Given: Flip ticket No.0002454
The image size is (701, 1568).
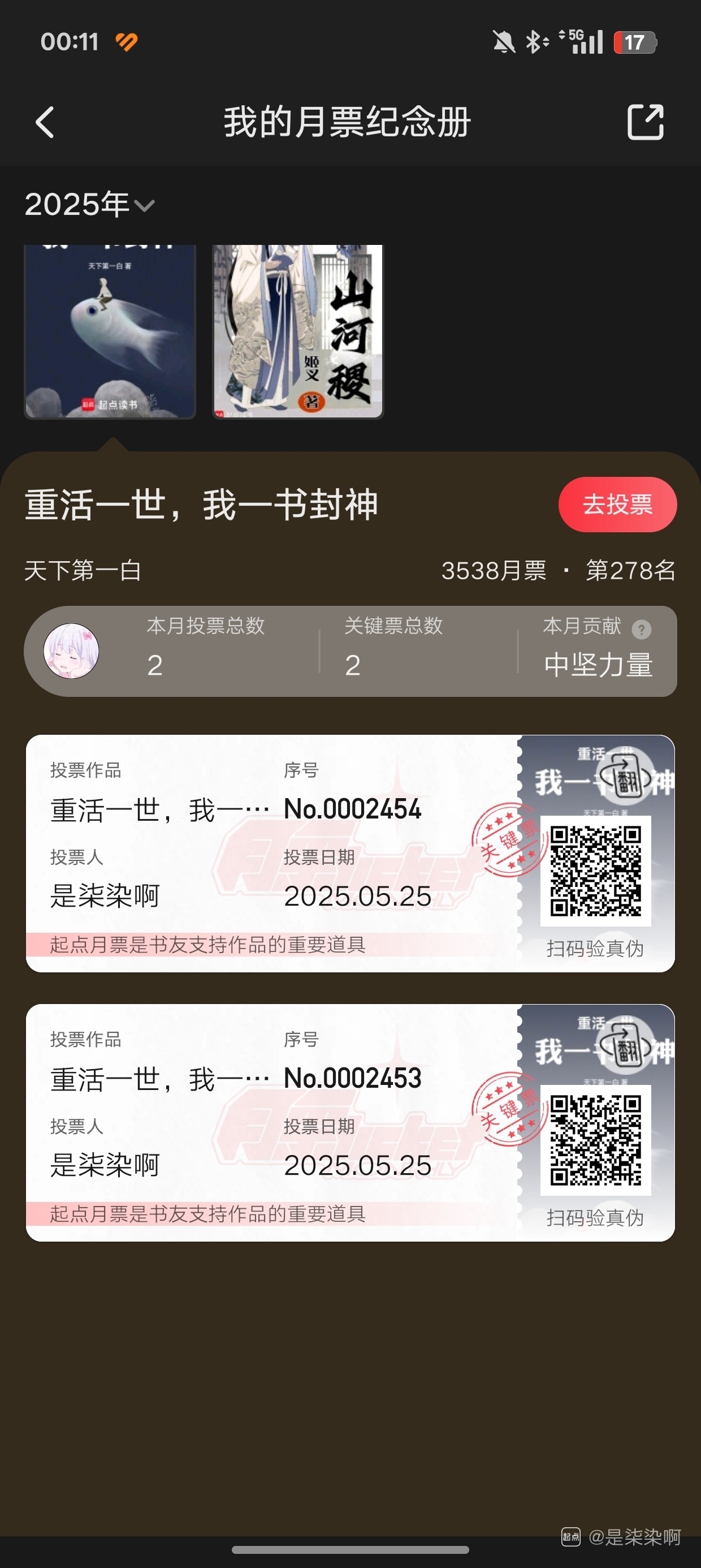Looking at the screenshot, I should [627, 777].
